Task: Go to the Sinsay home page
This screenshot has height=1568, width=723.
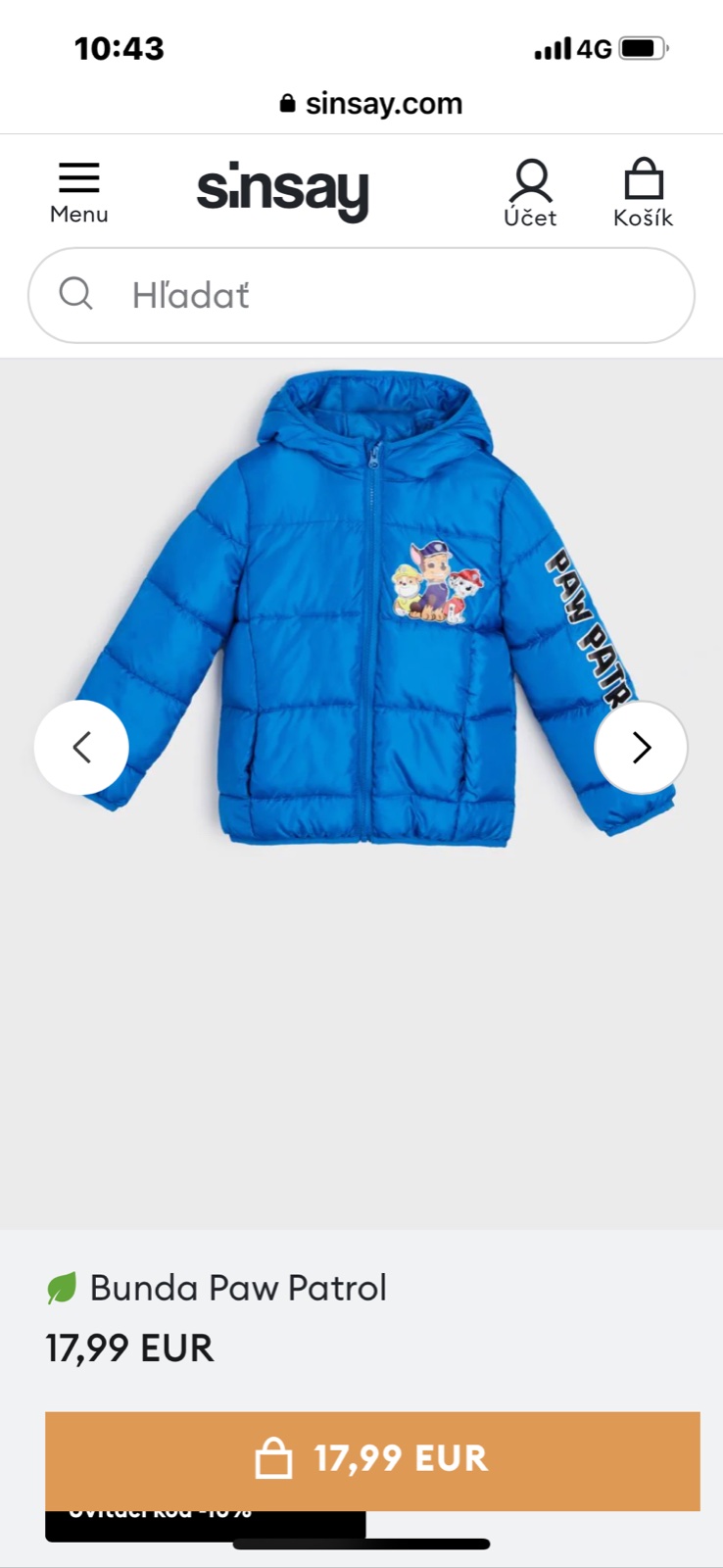Action: pos(282,190)
